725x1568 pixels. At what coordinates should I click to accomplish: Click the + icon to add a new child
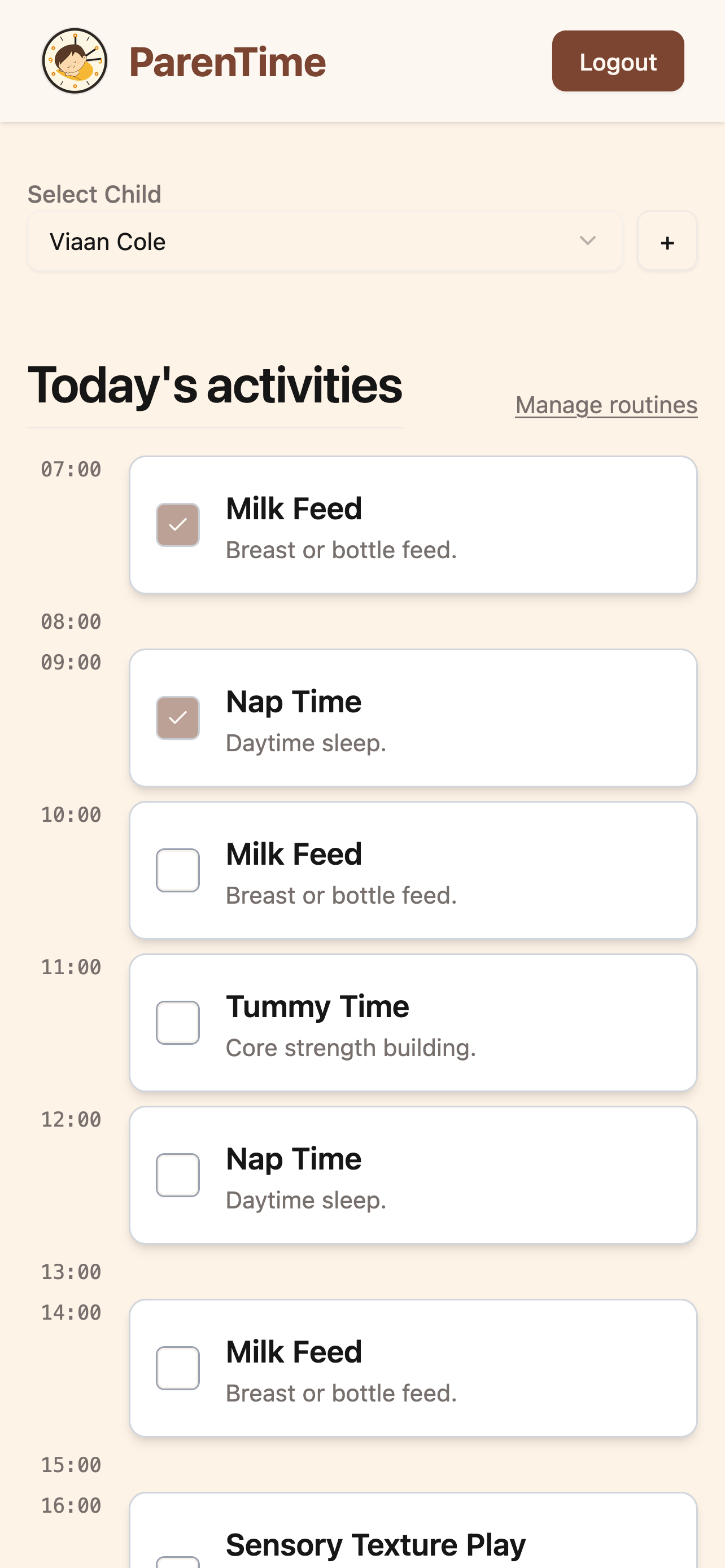point(667,241)
